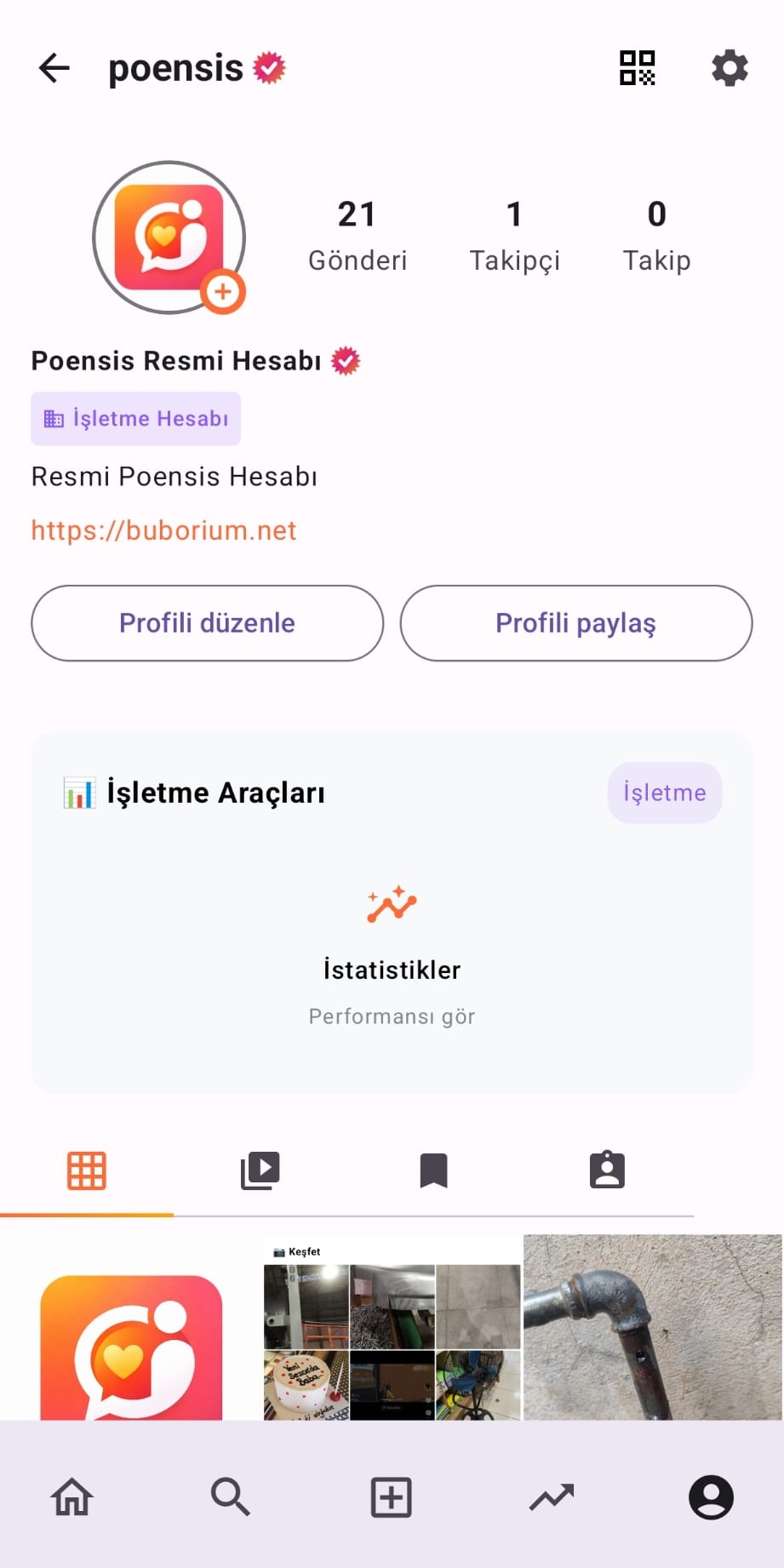This screenshot has width=784, height=1568.
Task: Open the buborium.net website link
Action: (x=163, y=530)
